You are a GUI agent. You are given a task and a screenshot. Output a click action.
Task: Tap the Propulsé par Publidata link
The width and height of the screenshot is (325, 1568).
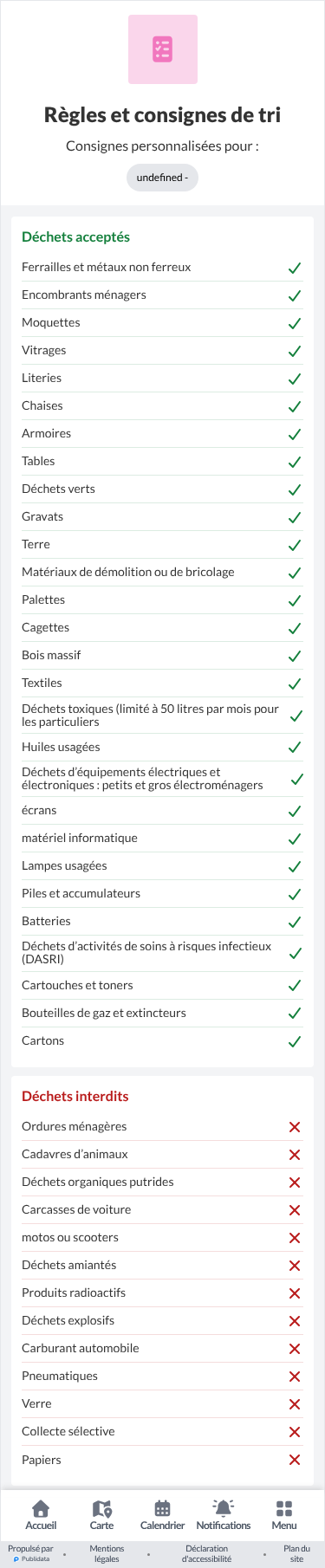[x=31, y=1553]
